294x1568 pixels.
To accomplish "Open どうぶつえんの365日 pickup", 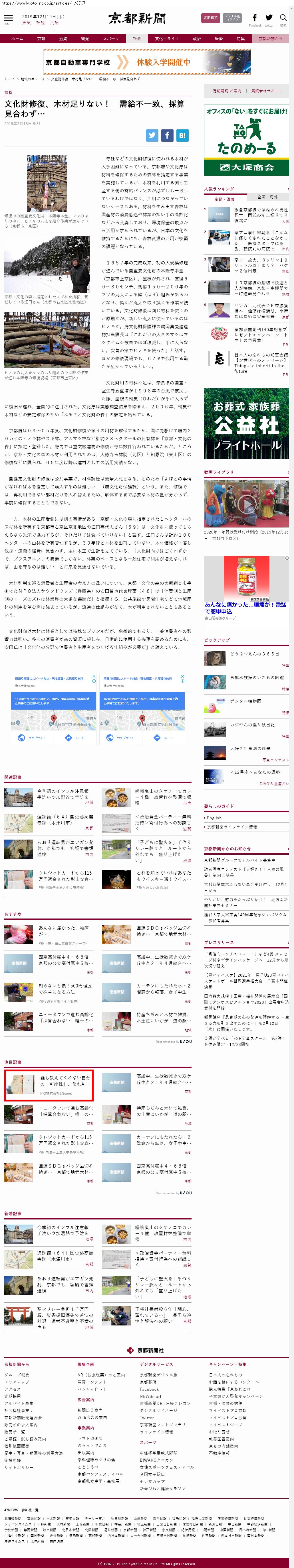I will click(254, 654).
